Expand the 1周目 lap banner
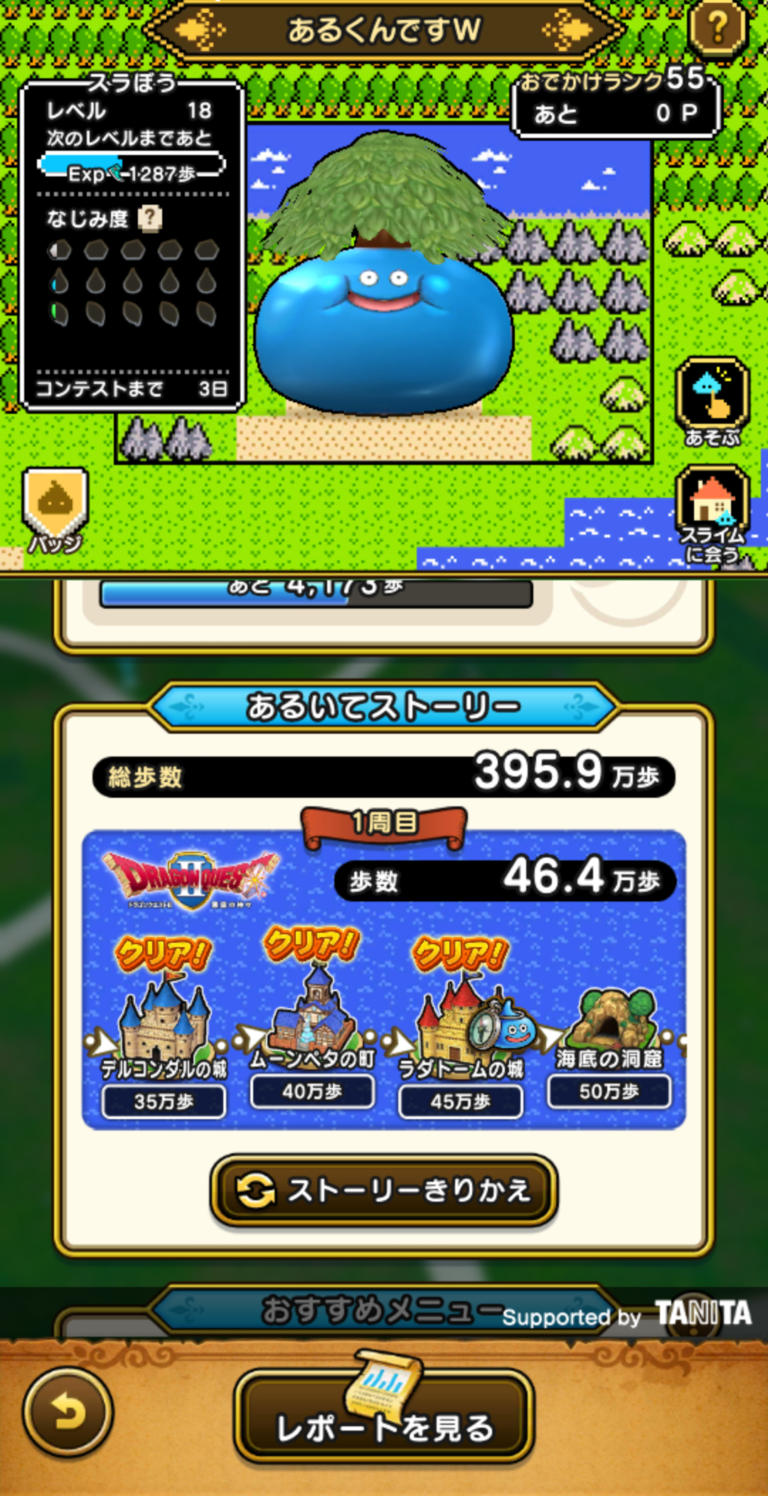 tap(384, 820)
